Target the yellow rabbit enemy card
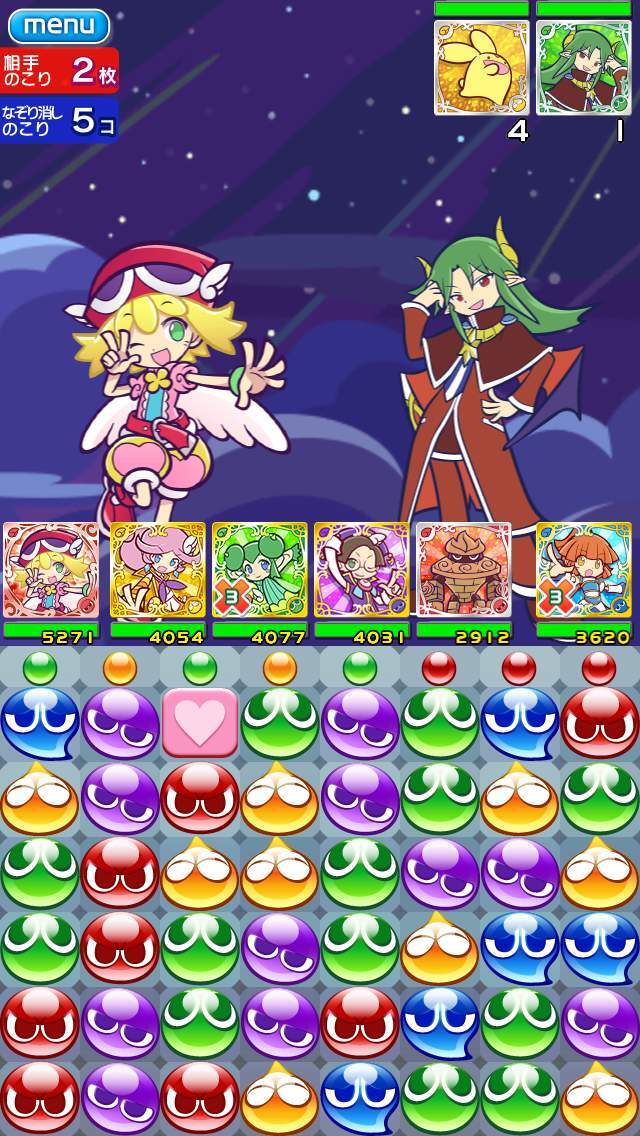The image size is (640, 1136). (481, 67)
